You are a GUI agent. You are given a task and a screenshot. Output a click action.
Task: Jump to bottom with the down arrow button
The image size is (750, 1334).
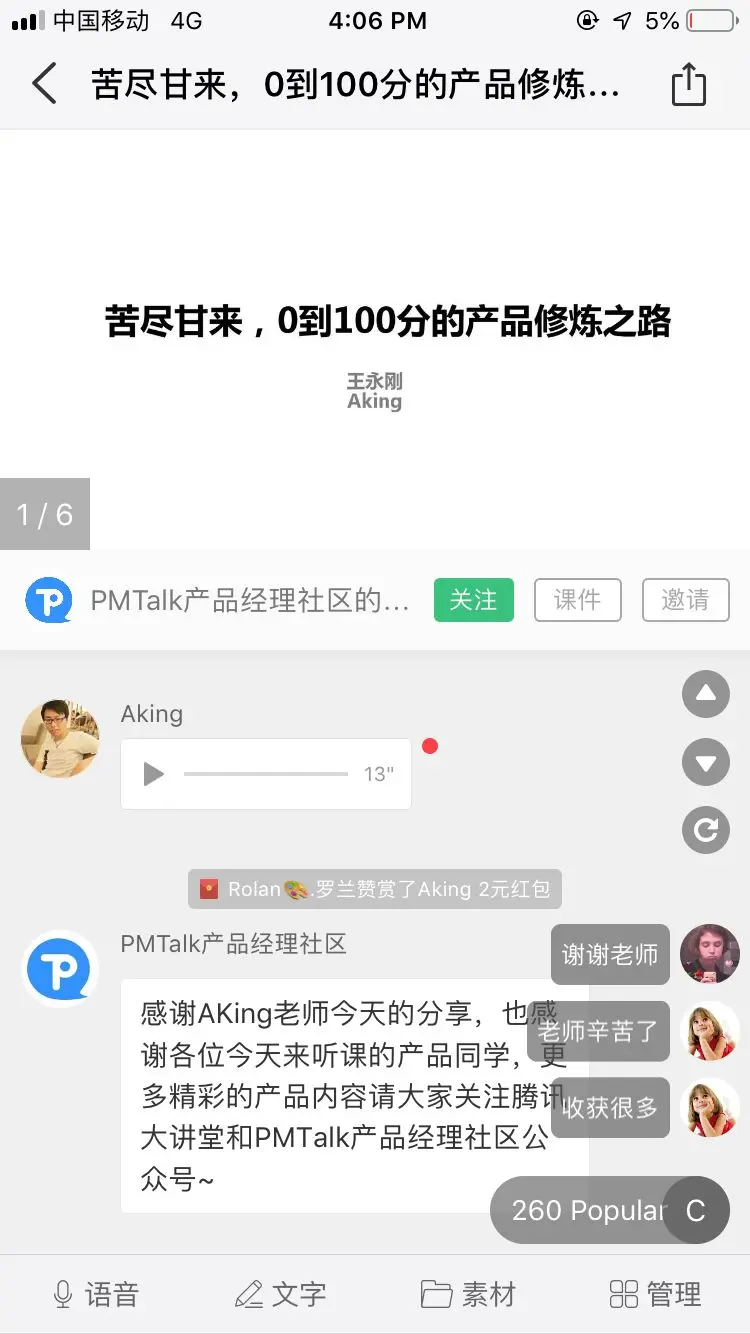tap(706, 763)
